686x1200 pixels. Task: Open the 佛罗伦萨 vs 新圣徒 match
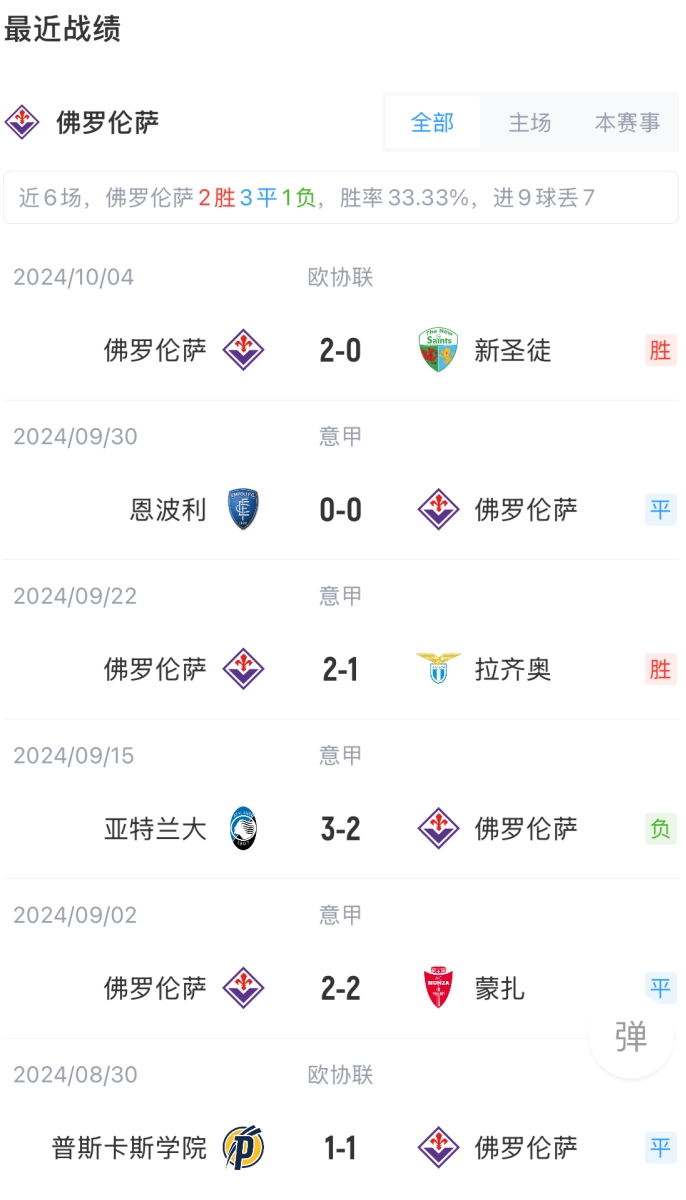[x=340, y=350]
